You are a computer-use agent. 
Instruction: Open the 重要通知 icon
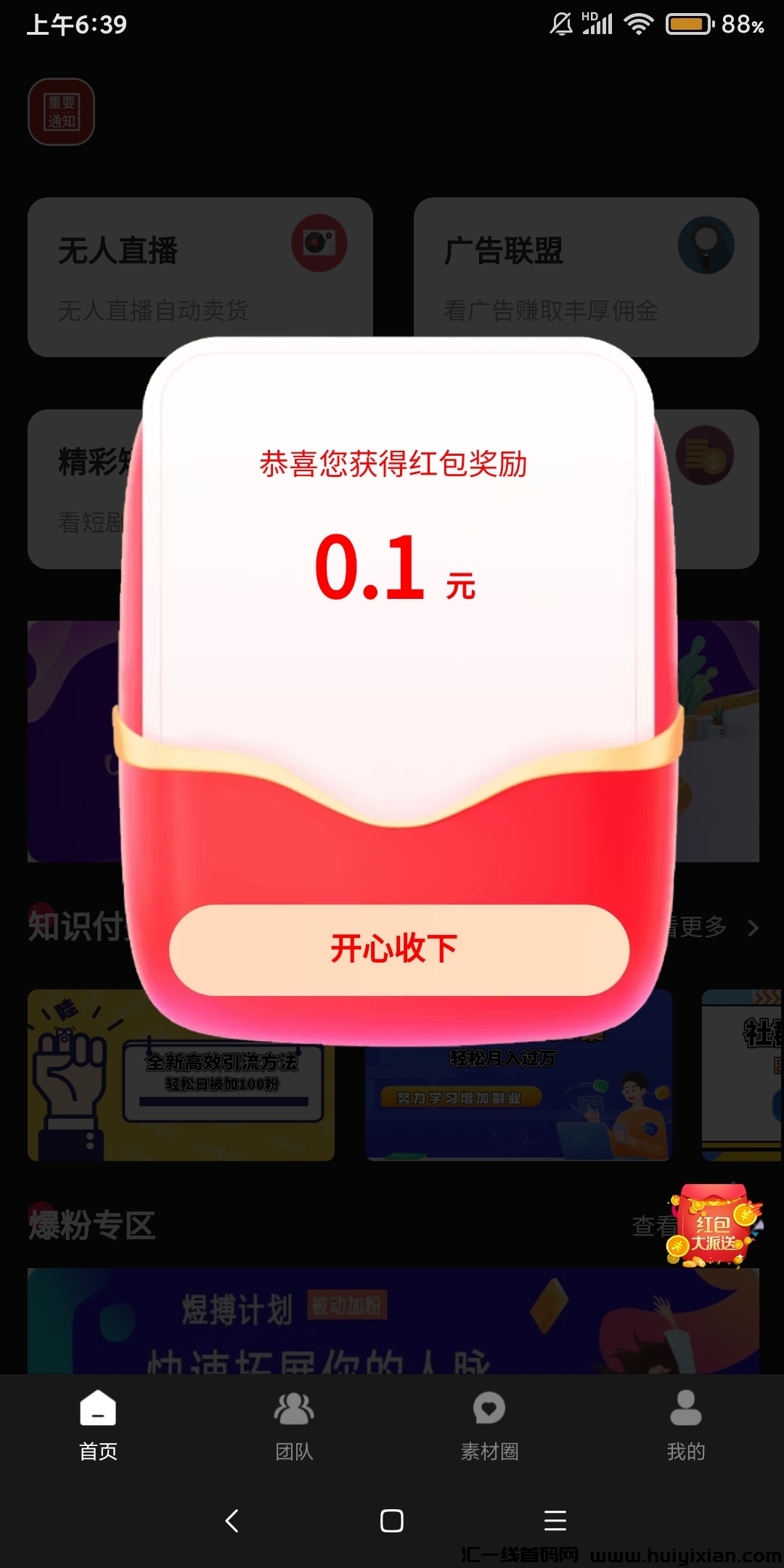pos(62,112)
